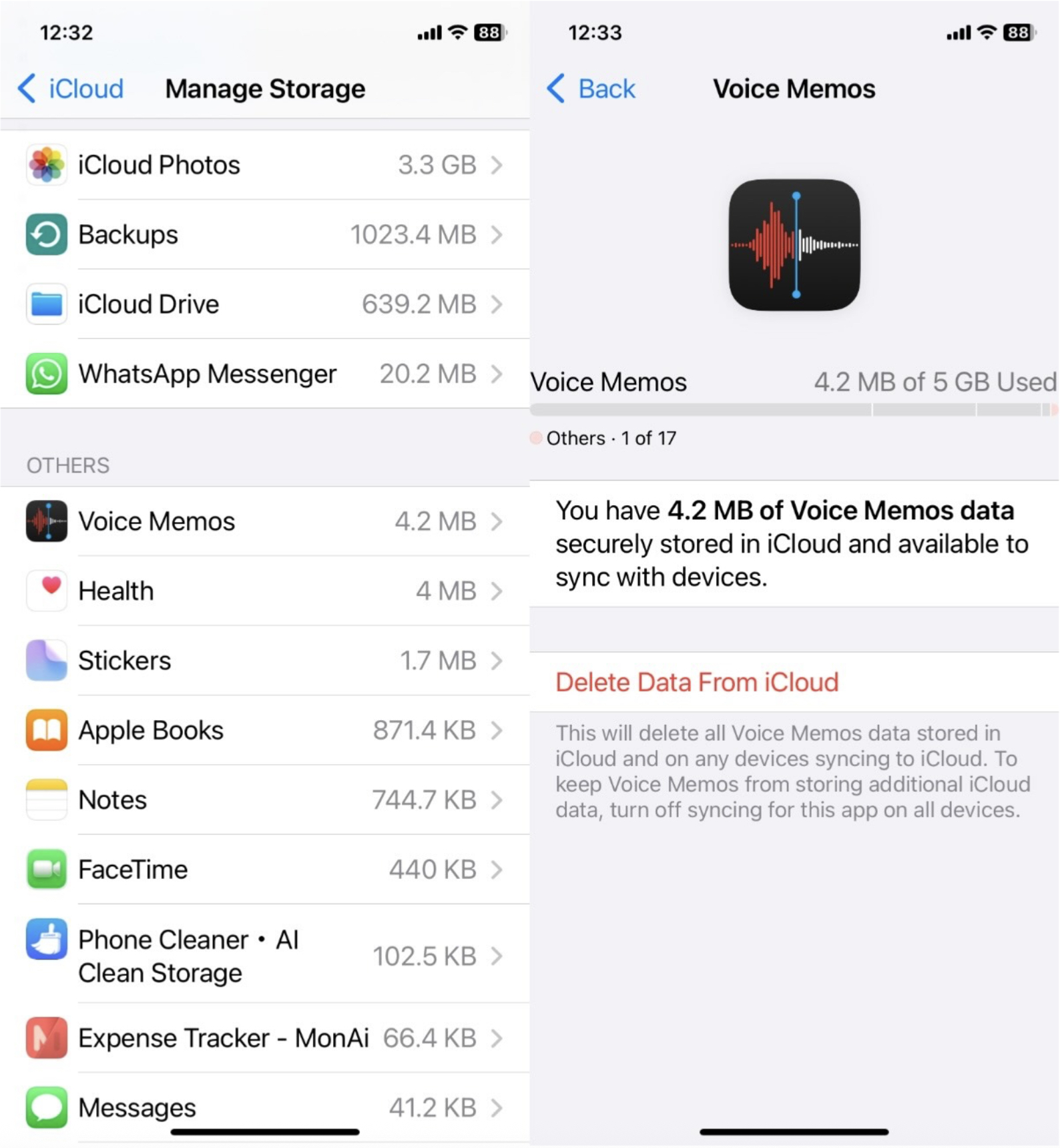The image size is (1060, 1148).
Task: Open the Health storage row
Action: (x=265, y=591)
